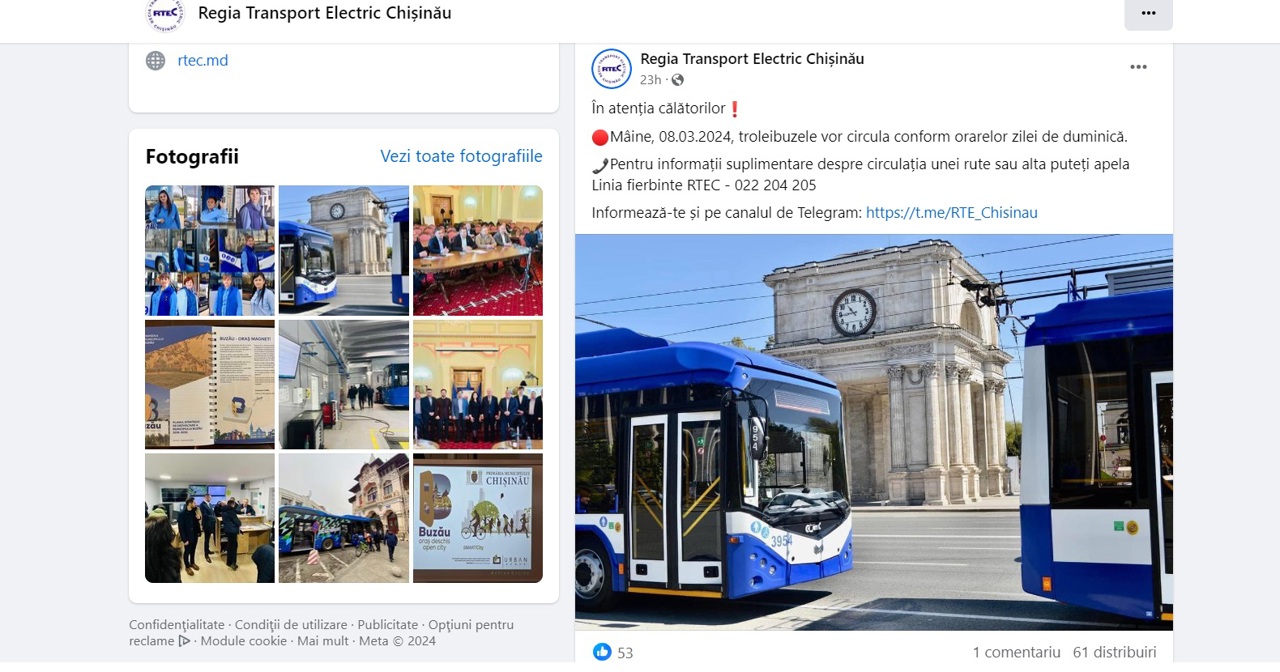The height and width of the screenshot is (672, 1280).
Task: Open the post's three-dot options menu
Action: (x=1138, y=67)
